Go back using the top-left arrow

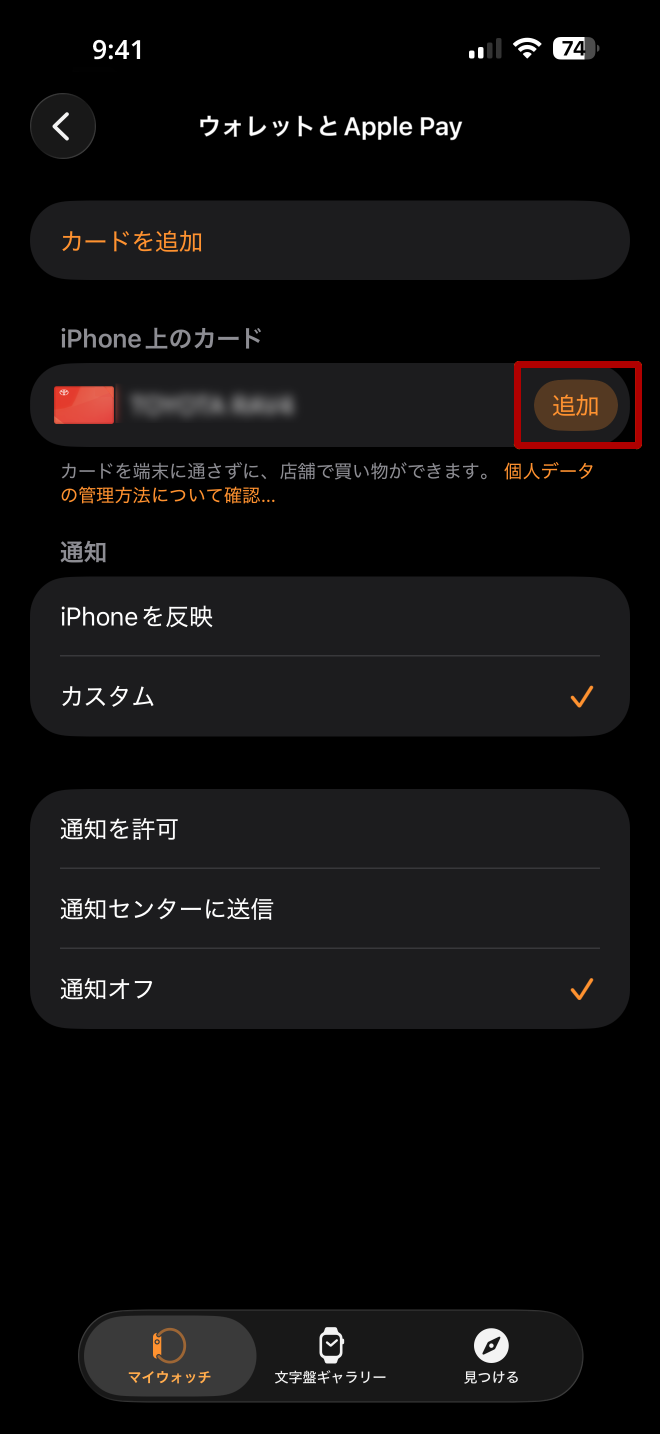point(62,127)
